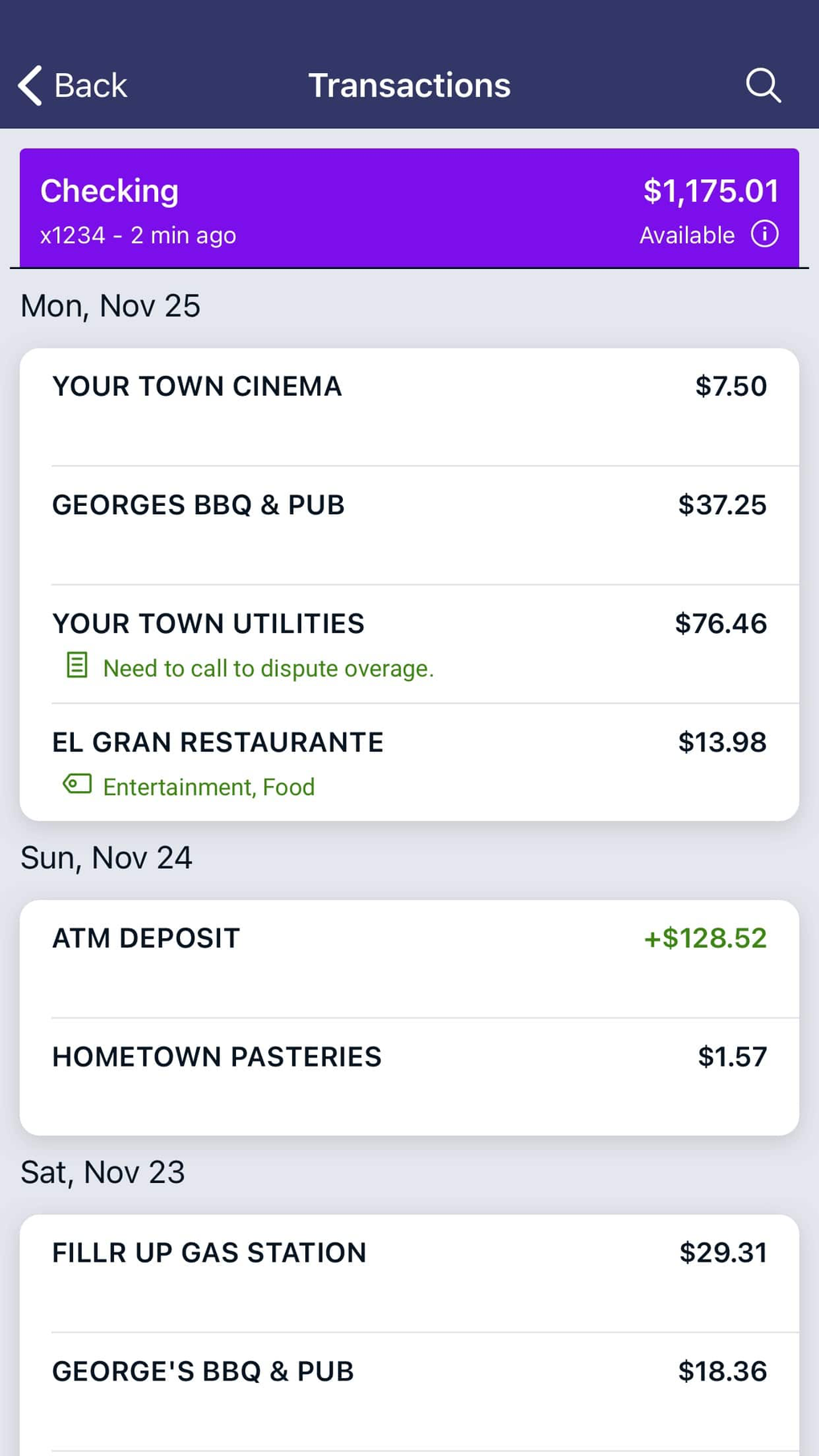The height and width of the screenshot is (1456, 819).
Task: Select the Back label in the header
Action: [90, 84]
